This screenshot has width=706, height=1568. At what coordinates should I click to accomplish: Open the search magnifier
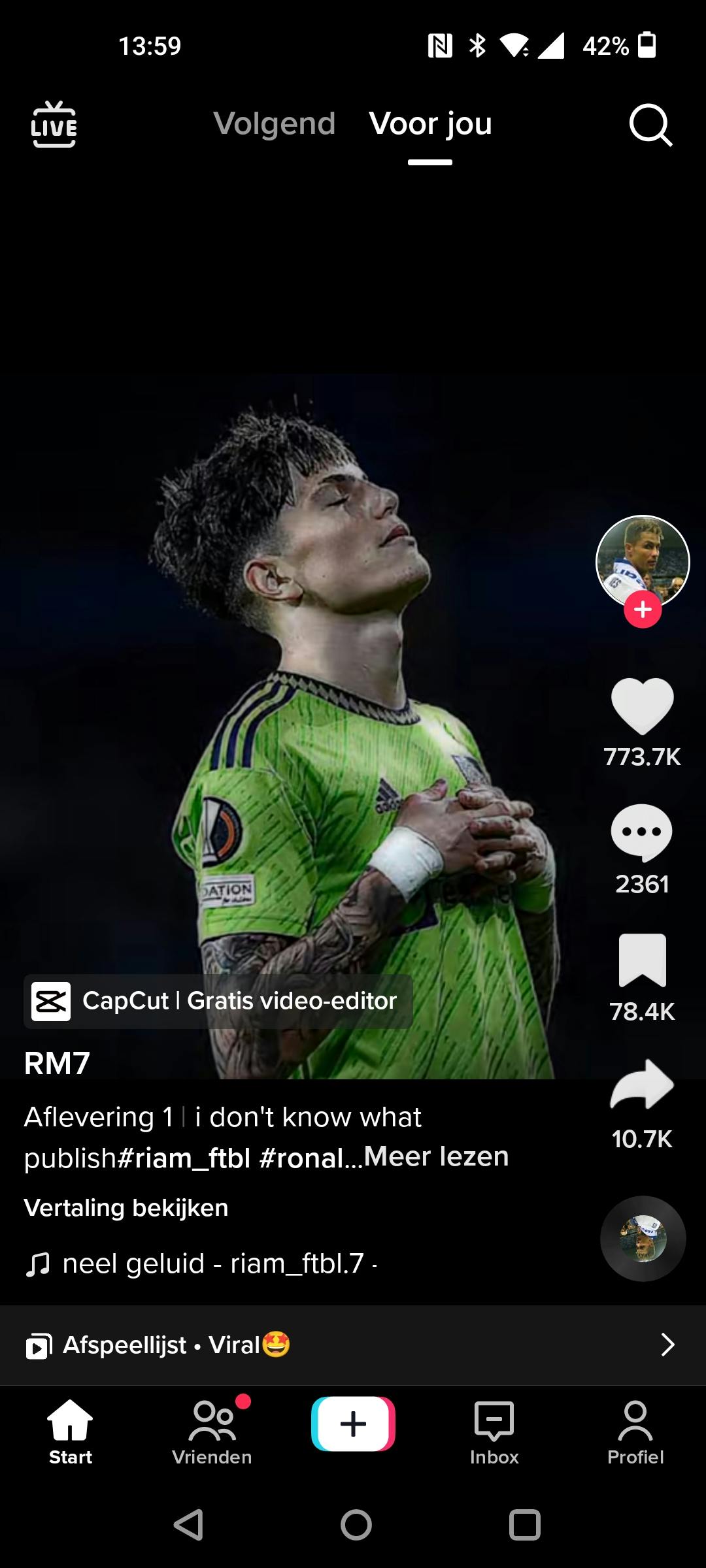click(x=650, y=125)
